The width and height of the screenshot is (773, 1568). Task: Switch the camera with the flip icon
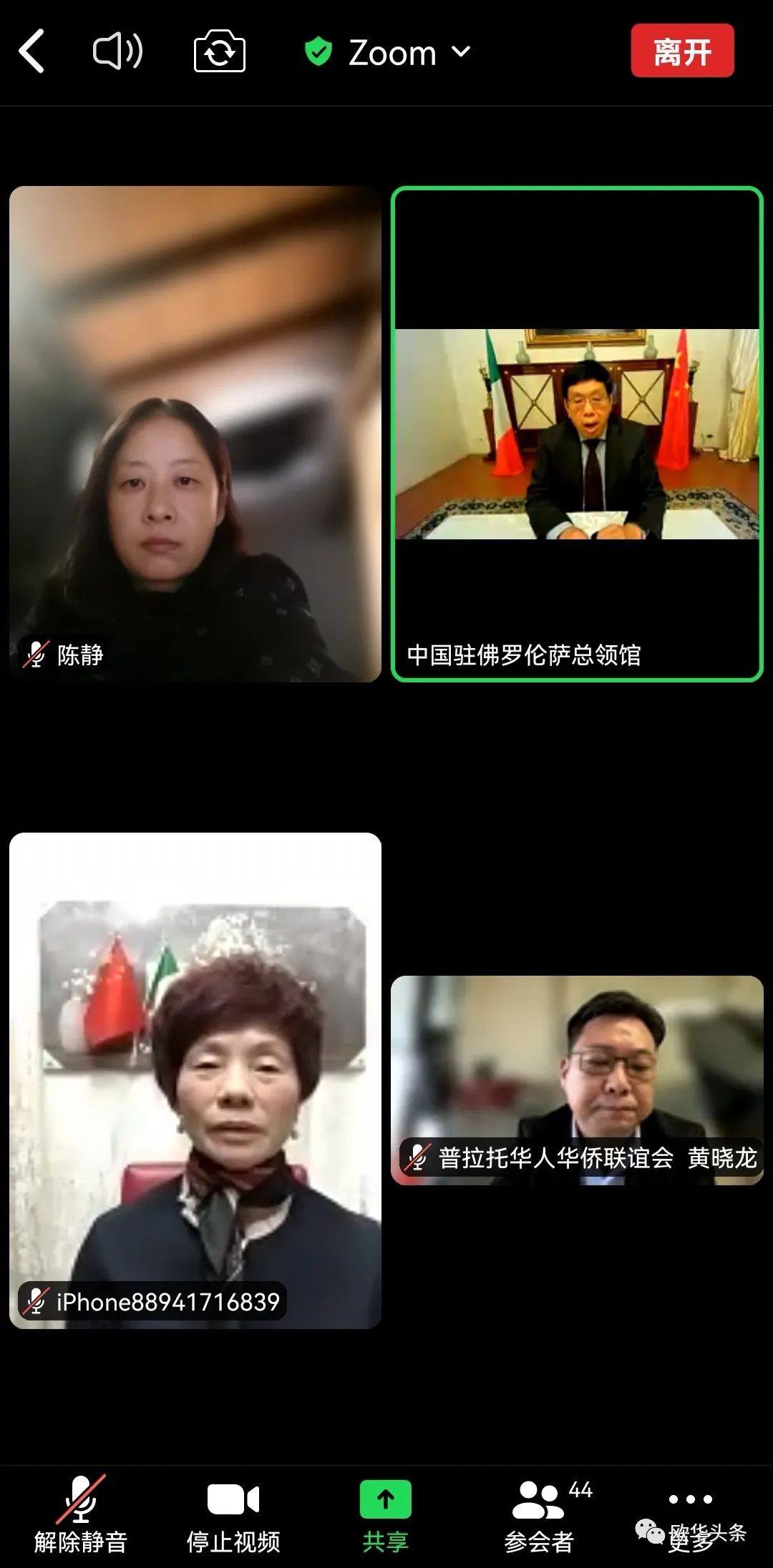220,52
